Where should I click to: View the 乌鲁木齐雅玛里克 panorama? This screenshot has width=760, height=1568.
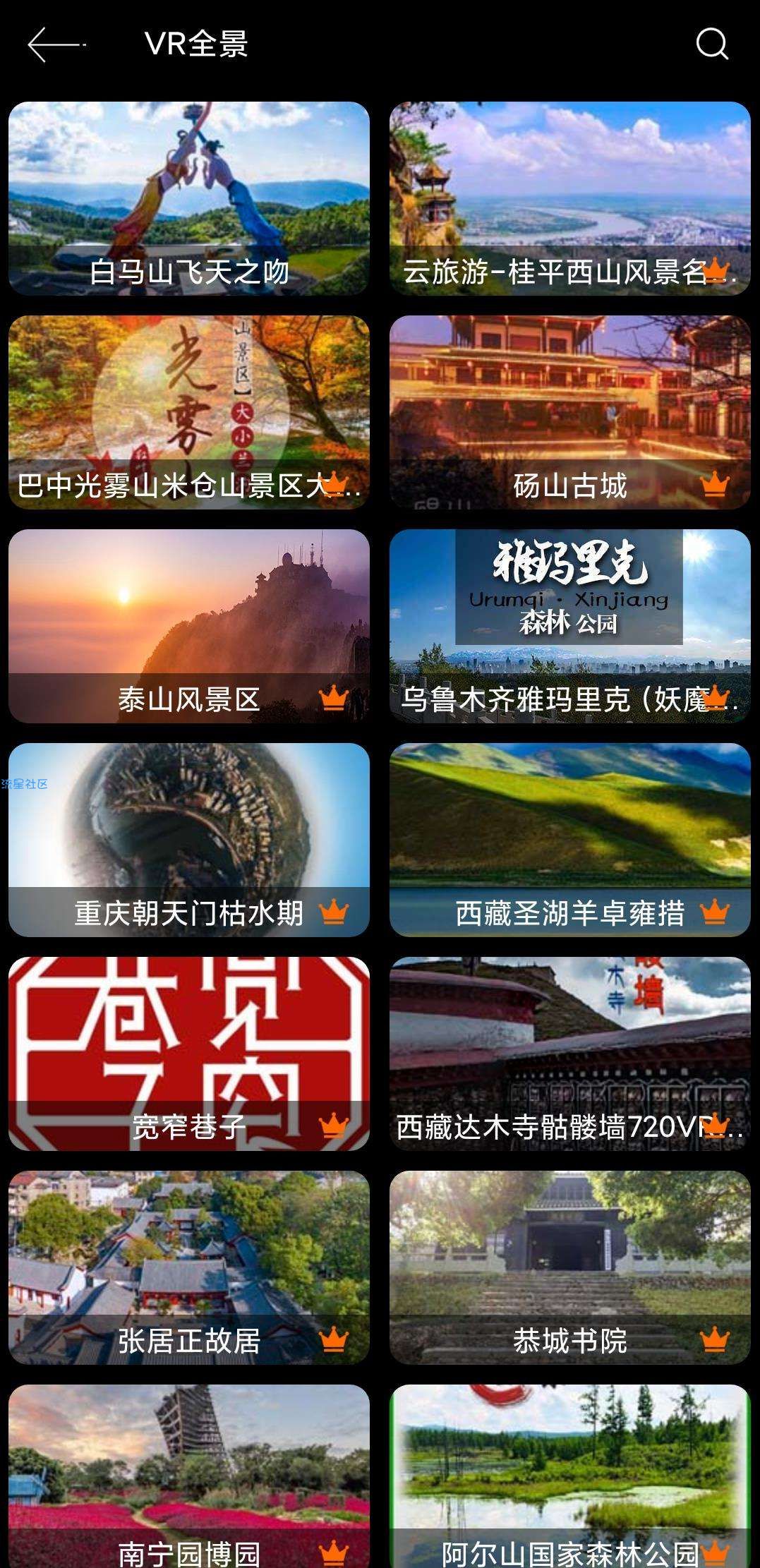(x=569, y=626)
